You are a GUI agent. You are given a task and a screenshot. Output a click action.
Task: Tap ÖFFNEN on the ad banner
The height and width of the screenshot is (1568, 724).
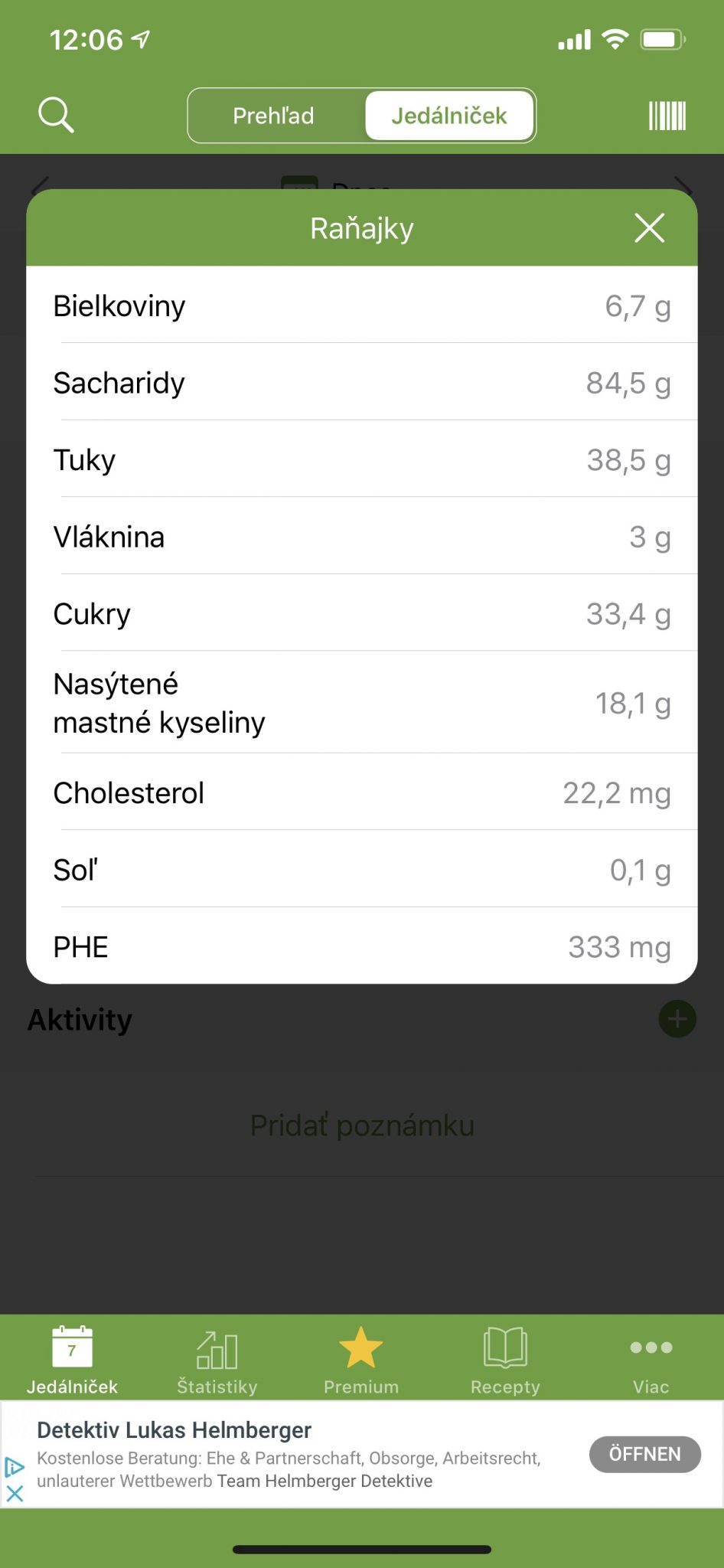tap(644, 1454)
